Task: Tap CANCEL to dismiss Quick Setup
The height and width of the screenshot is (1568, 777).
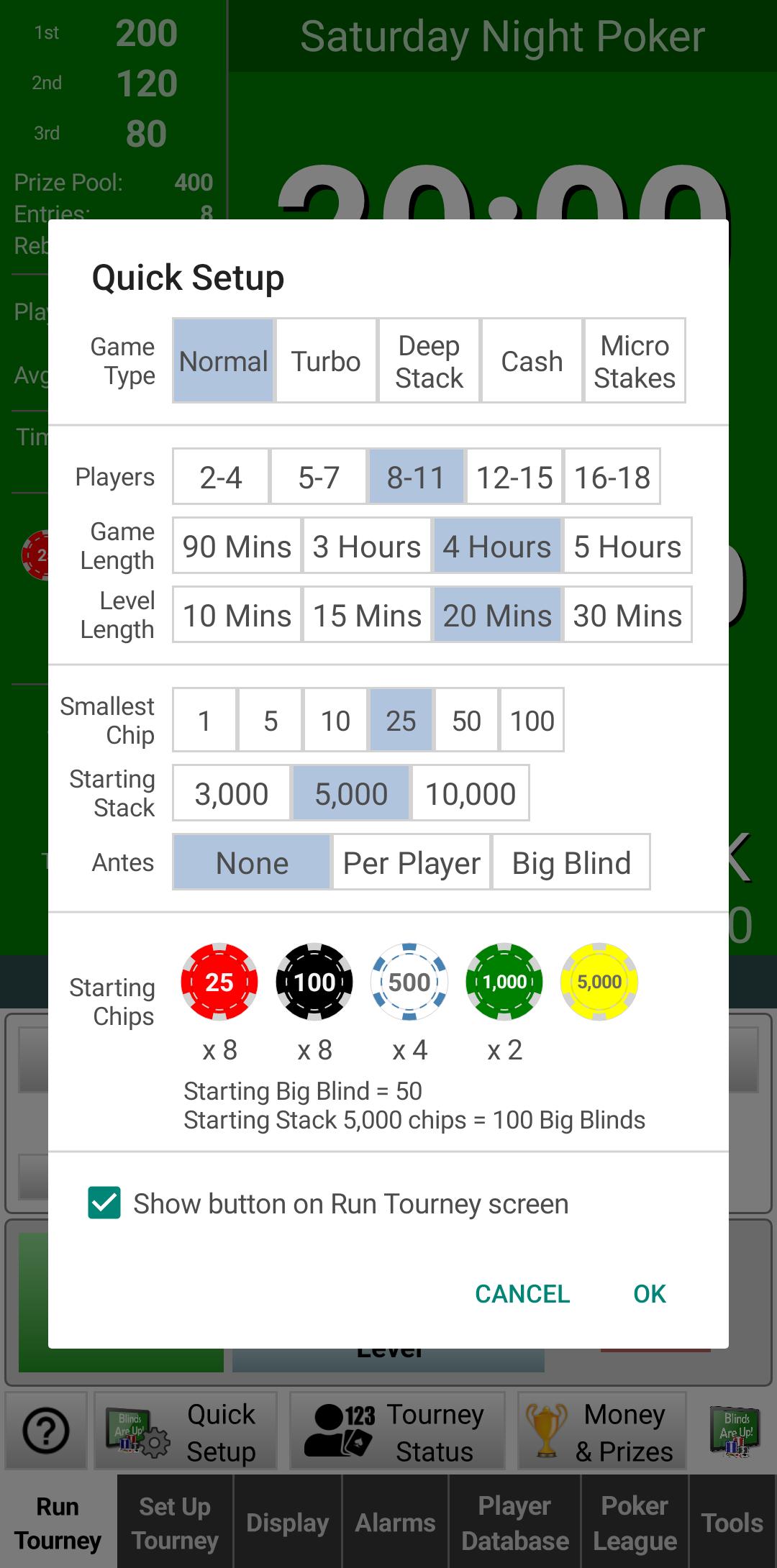Action: pyautogui.click(x=522, y=1294)
